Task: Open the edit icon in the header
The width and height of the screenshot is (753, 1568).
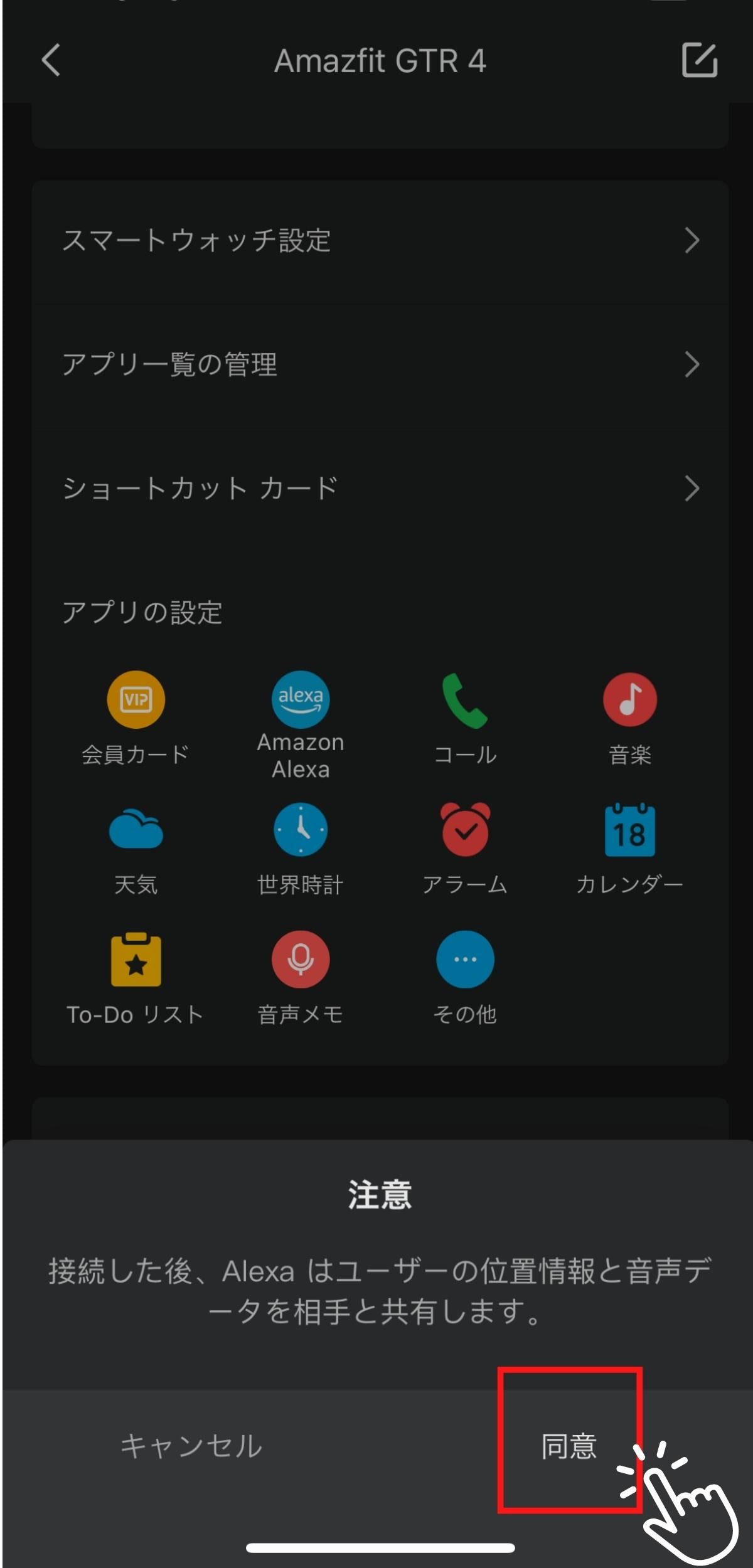Action: coord(699,60)
